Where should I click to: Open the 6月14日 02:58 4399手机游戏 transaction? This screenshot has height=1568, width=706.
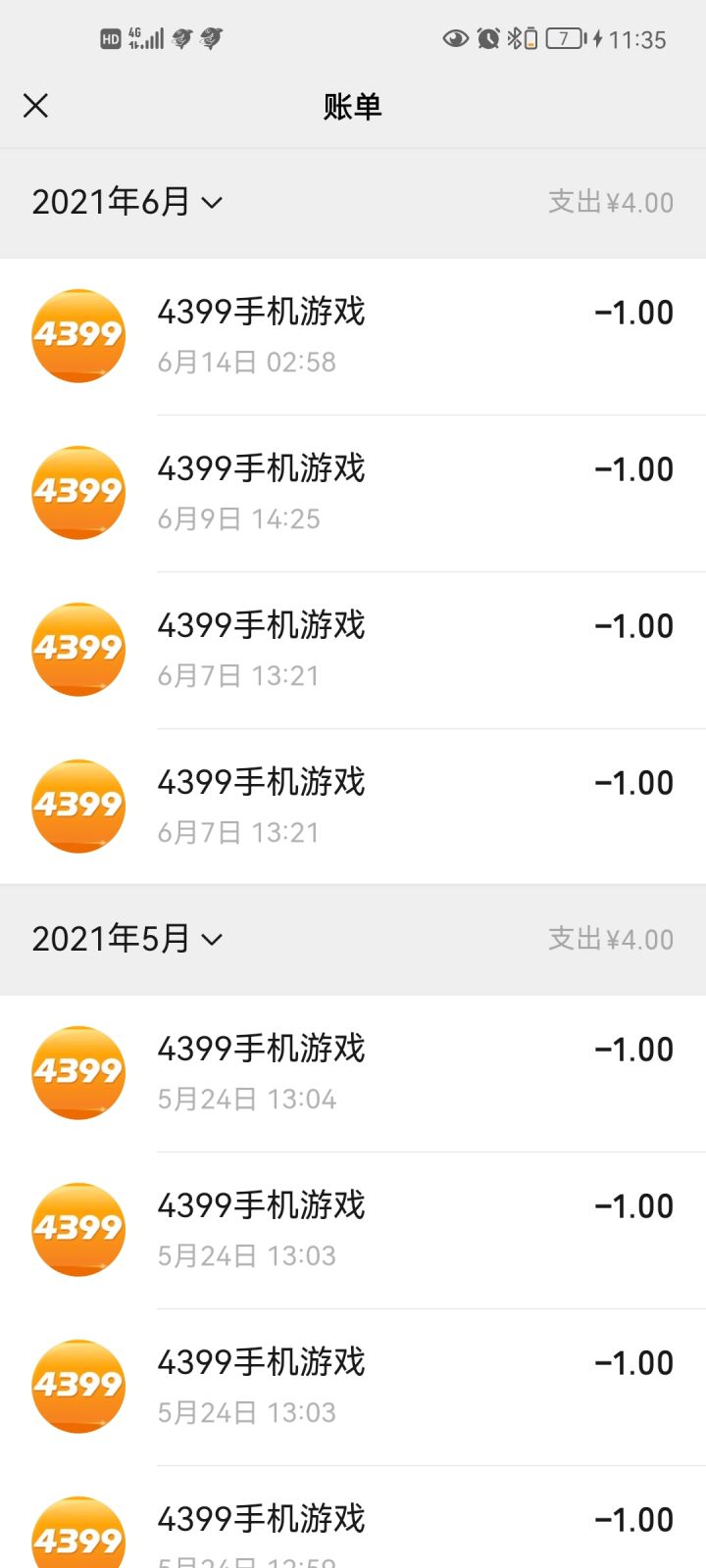(x=353, y=336)
